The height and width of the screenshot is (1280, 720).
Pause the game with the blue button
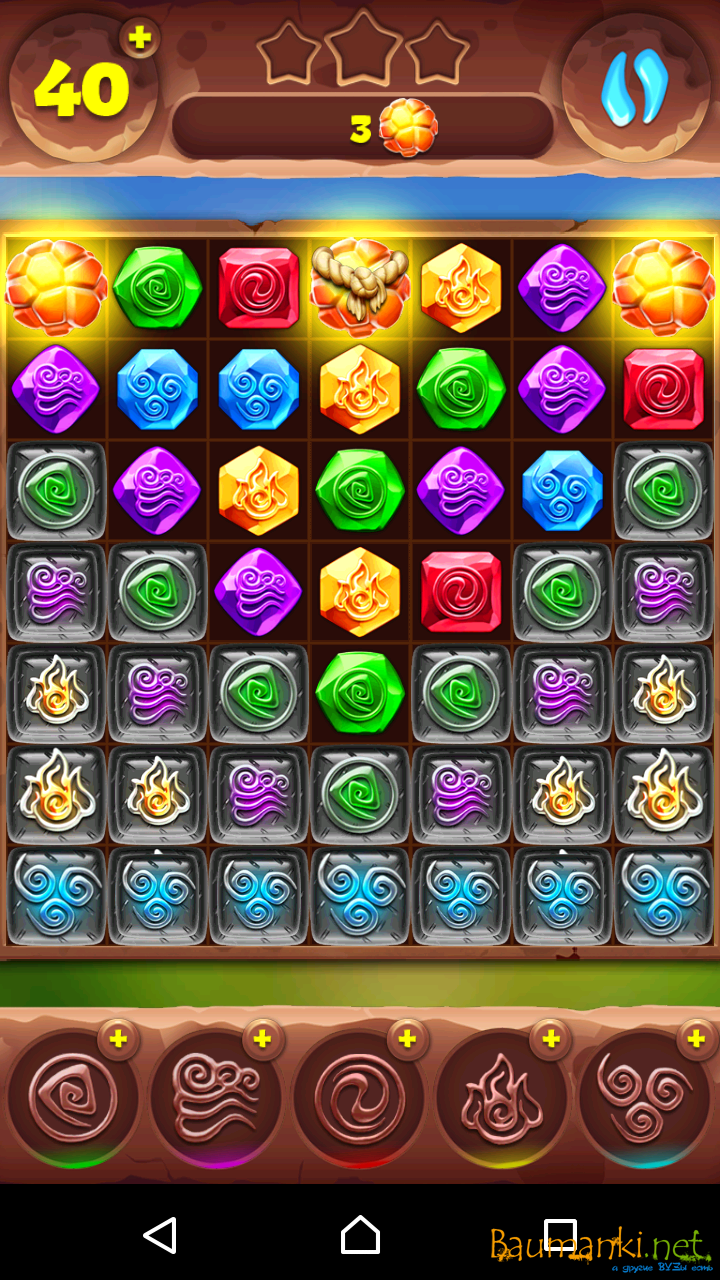(635, 88)
